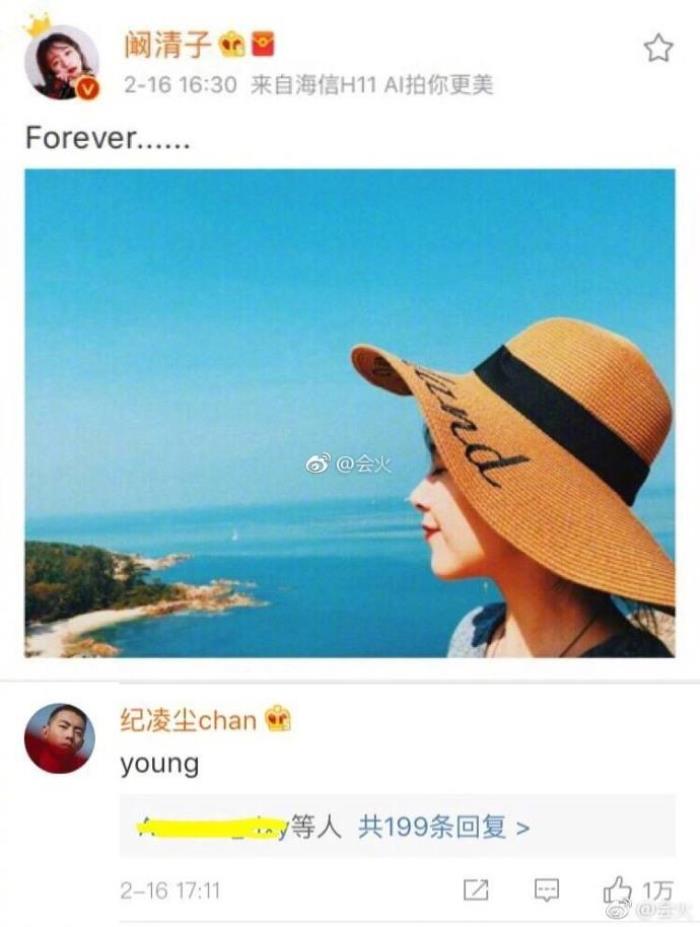Open 纪凌尘chan's profile avatar
700x927 pixels.
tap(59, 738)
